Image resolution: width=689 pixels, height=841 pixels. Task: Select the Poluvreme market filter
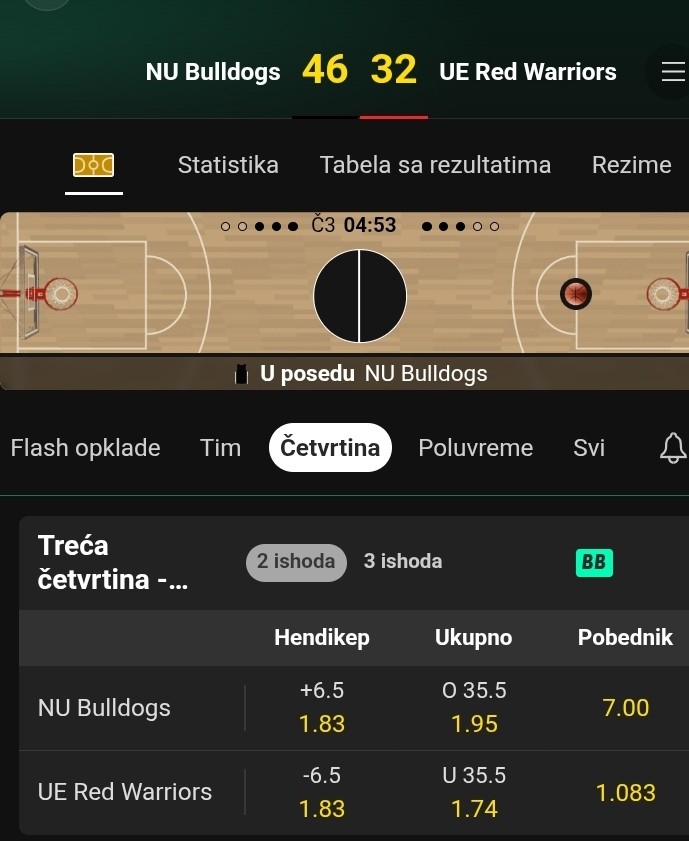tap(476, 448)
